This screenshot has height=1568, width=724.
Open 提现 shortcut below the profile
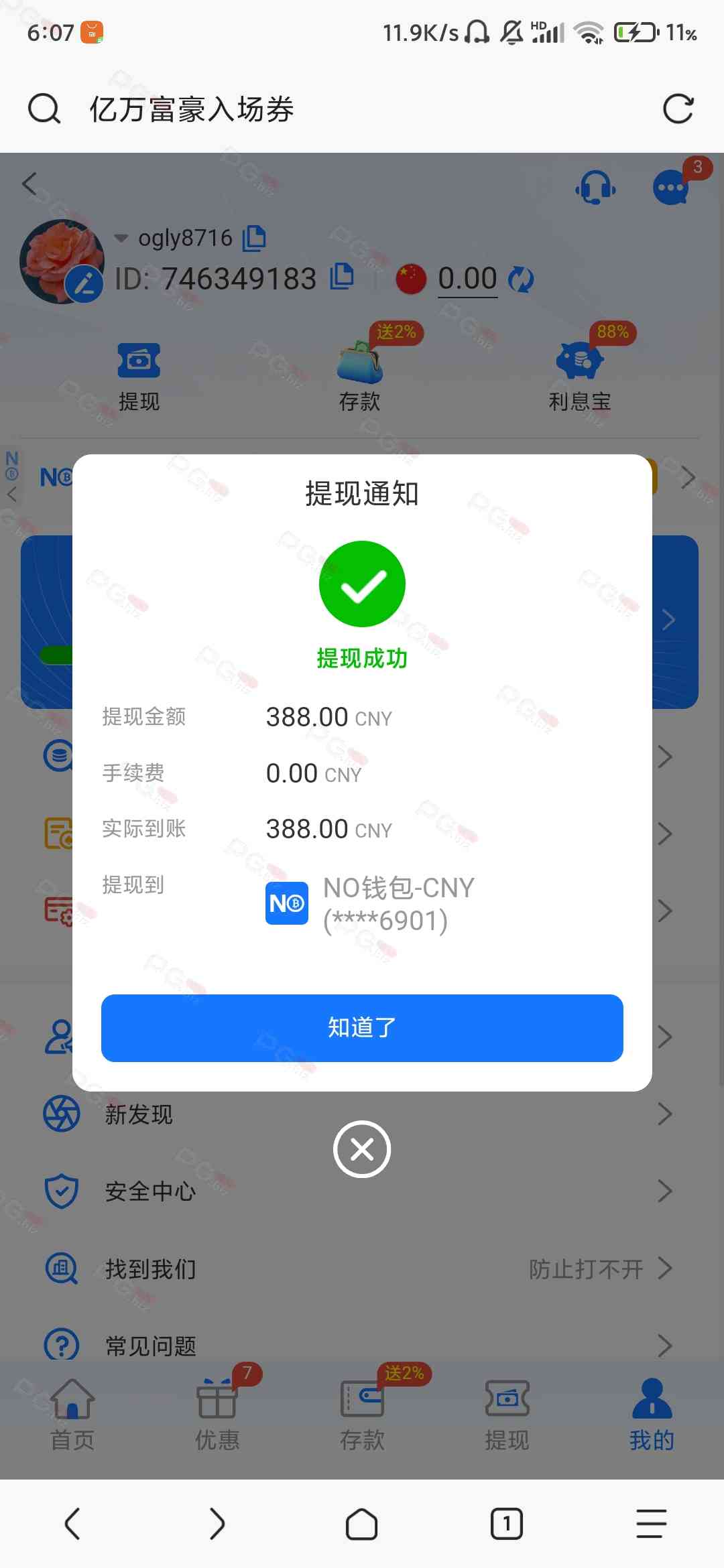tap(139, 377)
